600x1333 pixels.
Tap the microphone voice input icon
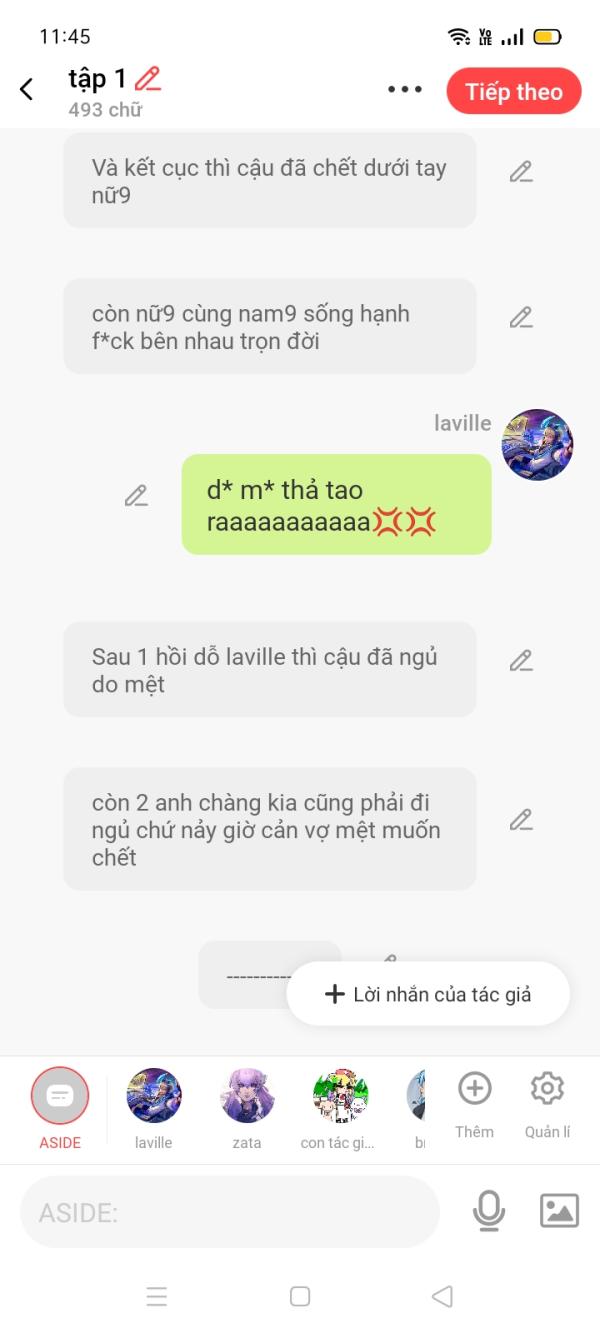tap(488, 1211)
